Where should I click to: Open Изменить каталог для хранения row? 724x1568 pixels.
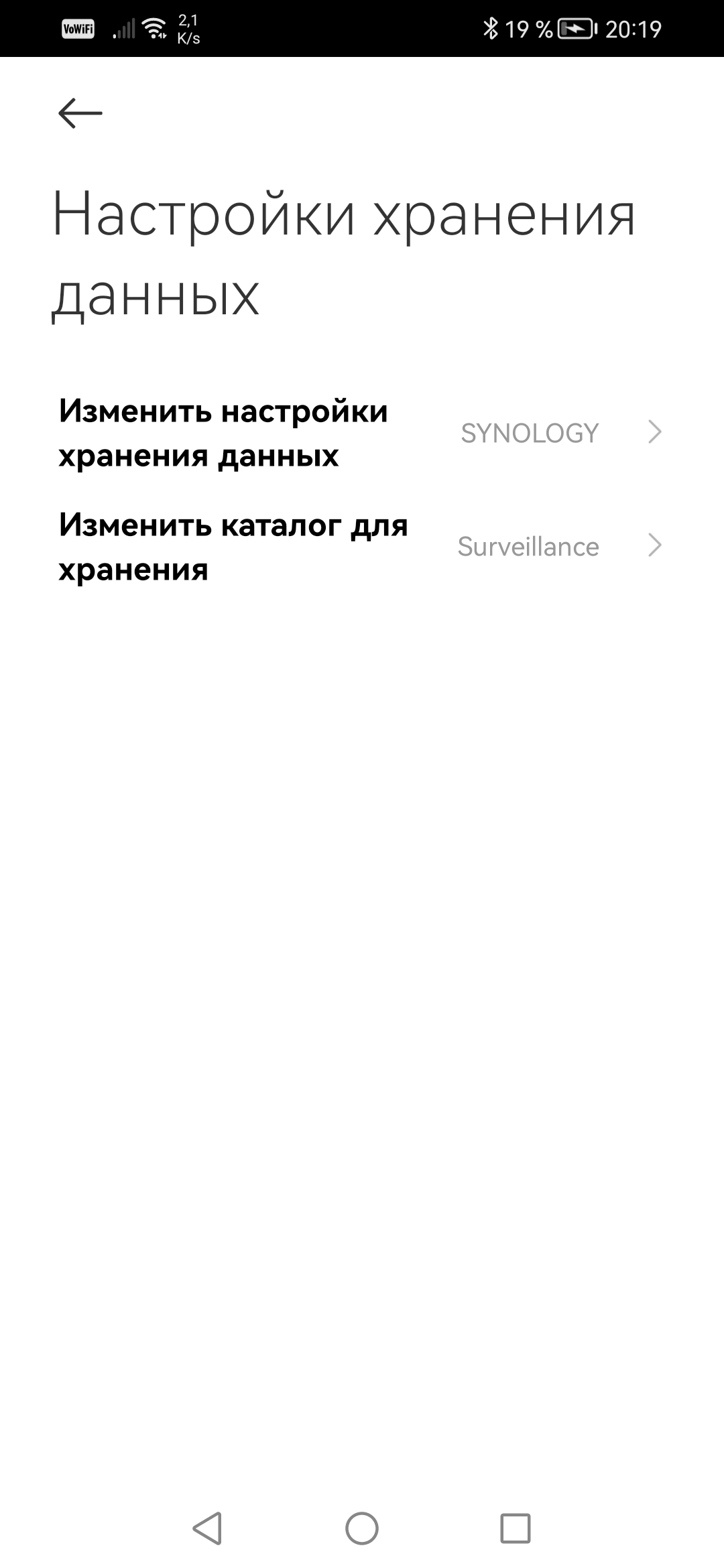point(361,547)
